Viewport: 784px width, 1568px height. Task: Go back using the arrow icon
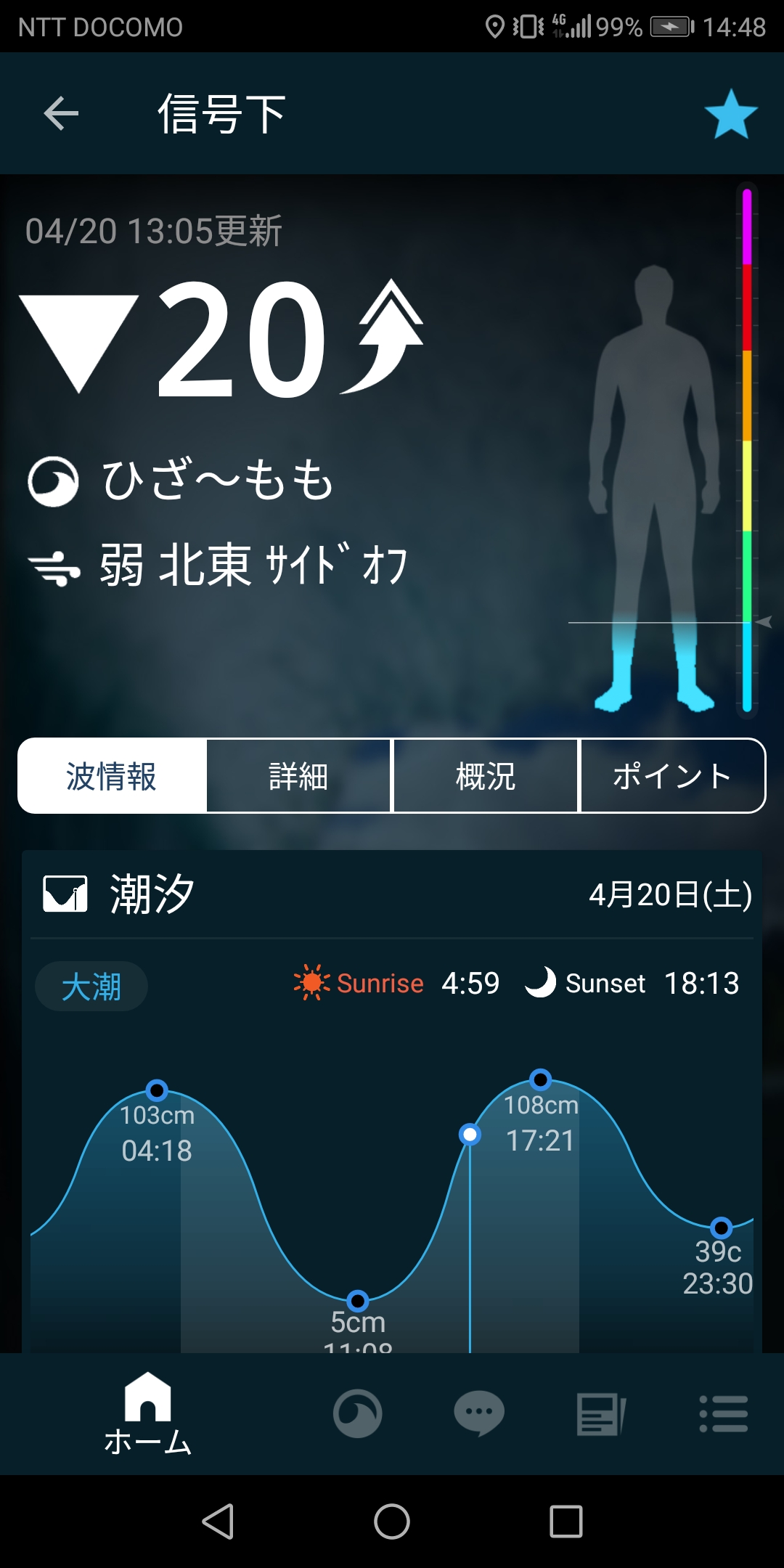61,114
